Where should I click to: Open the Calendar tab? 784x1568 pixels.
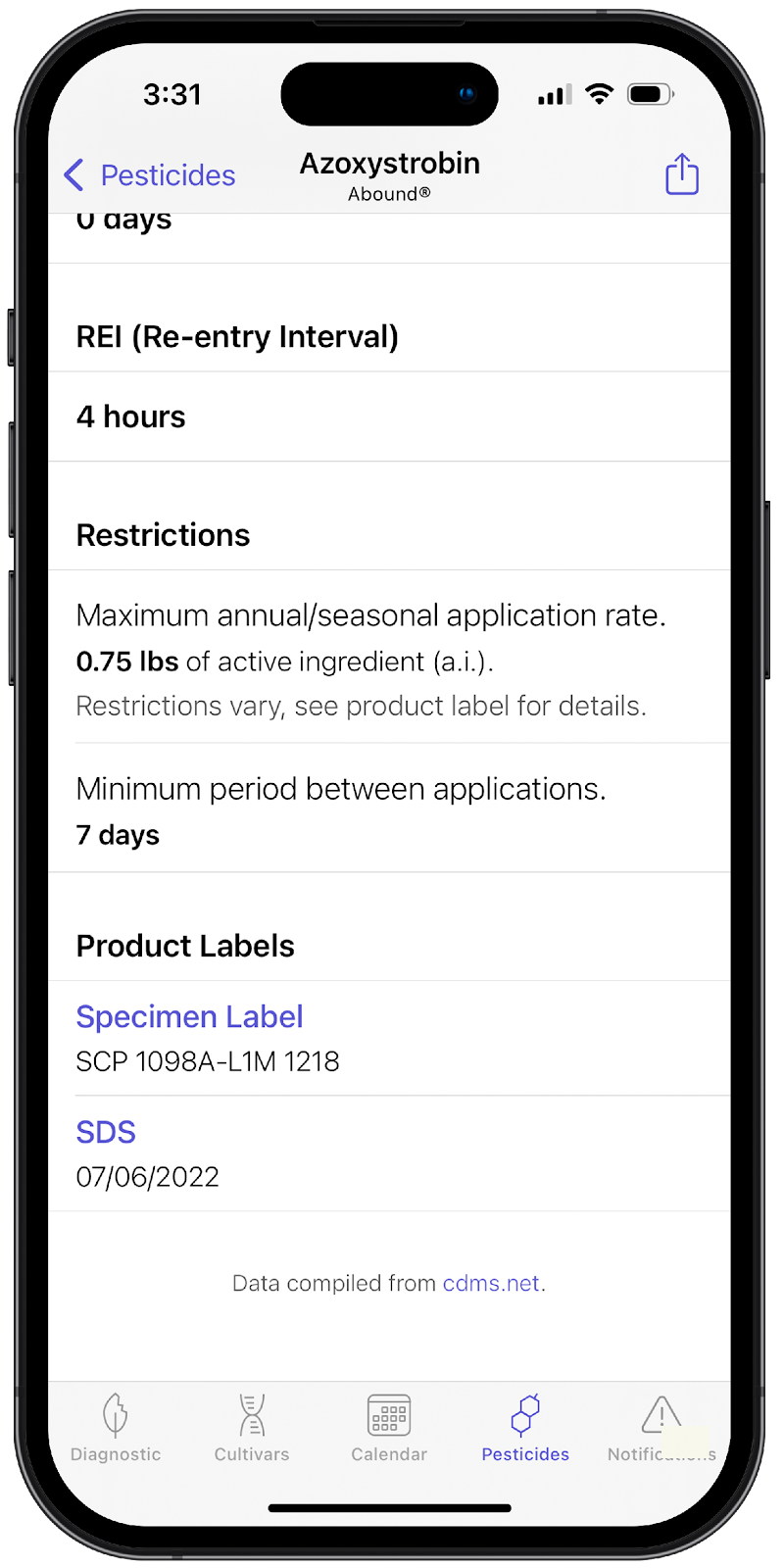tap(389, 1429)
